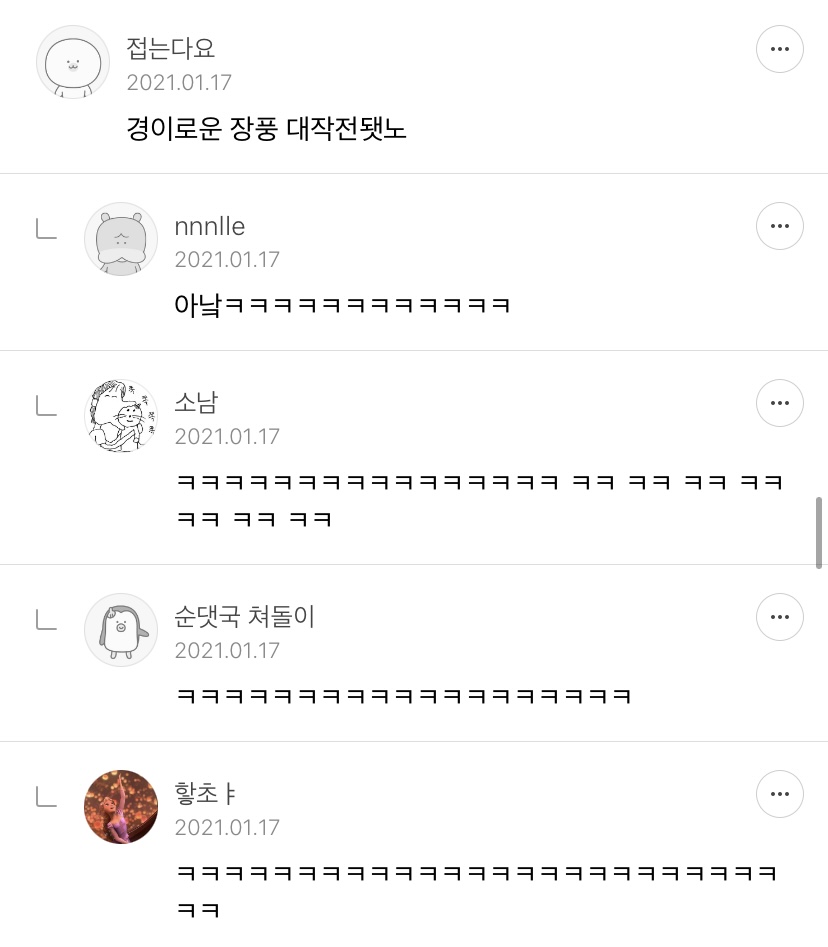
Task: Tap the nickname nnnlle
Action: click(209, 226)
